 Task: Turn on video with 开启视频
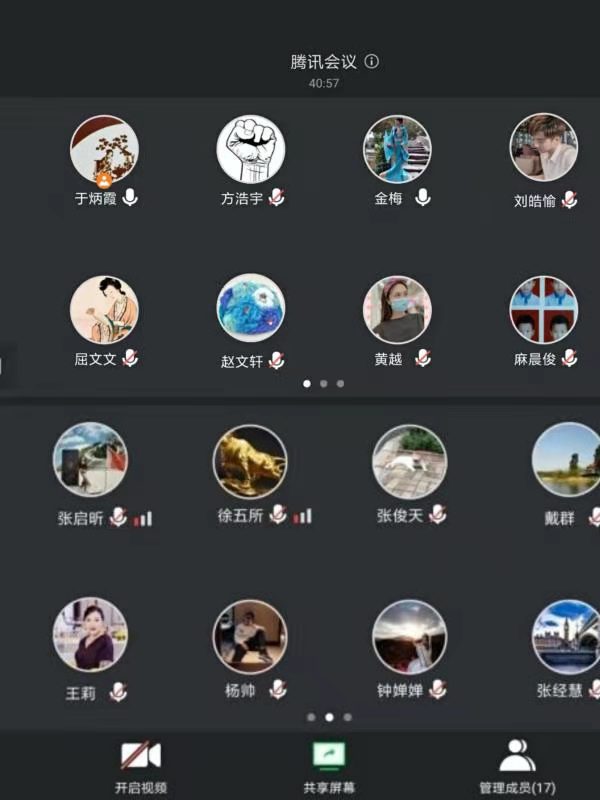click(x=140, y=766)
